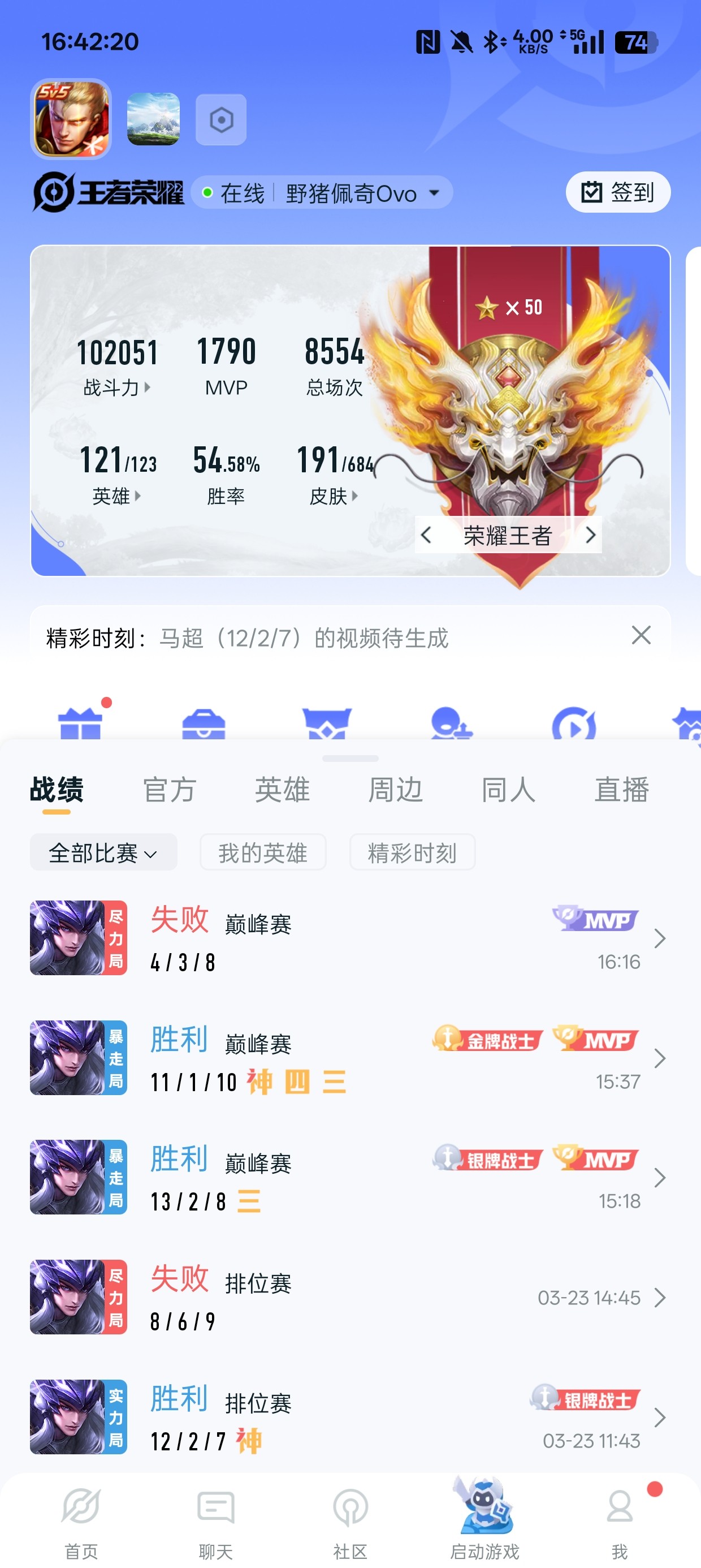
Task: Launch the game via 启动游戏
Action: tap(484, 1519)
